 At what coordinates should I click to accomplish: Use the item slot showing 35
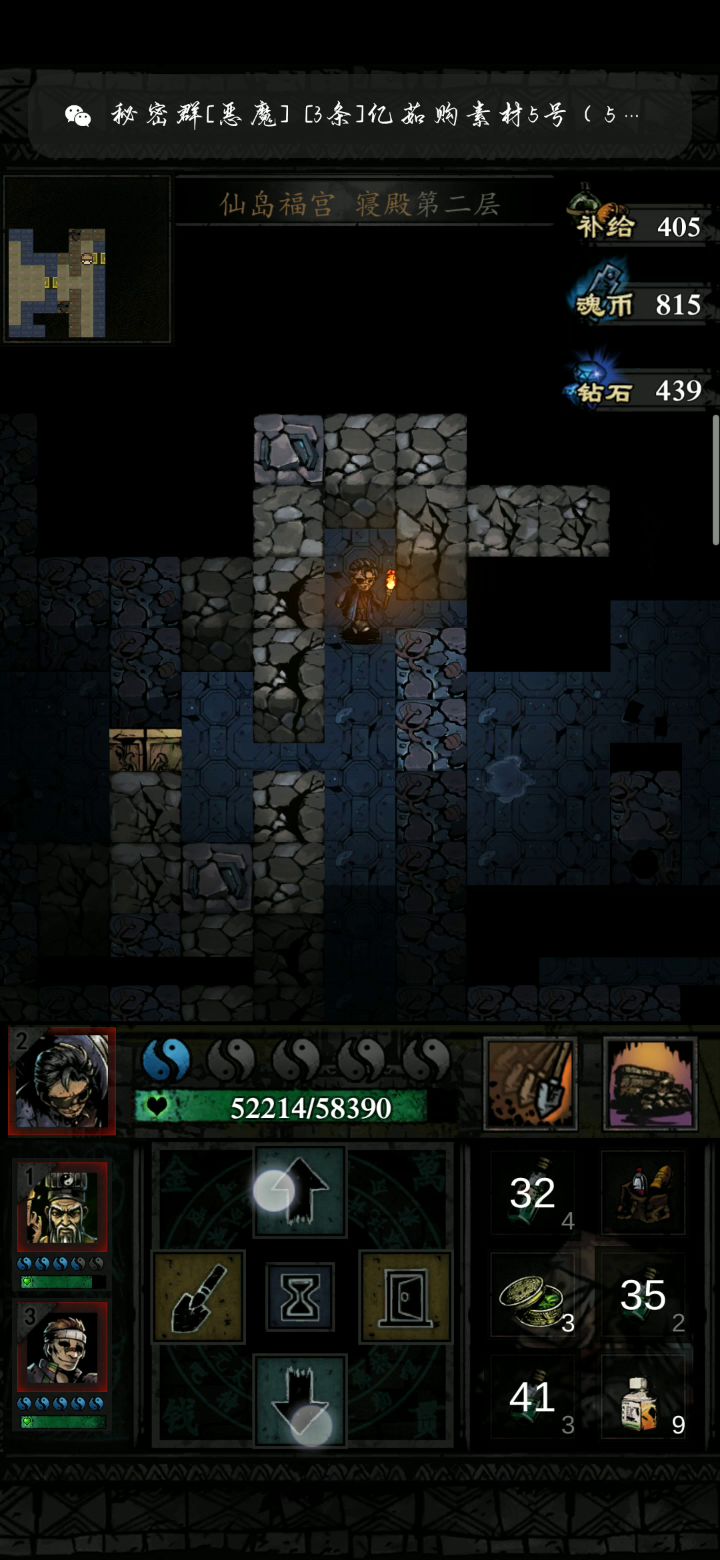tap(643, 1296)
